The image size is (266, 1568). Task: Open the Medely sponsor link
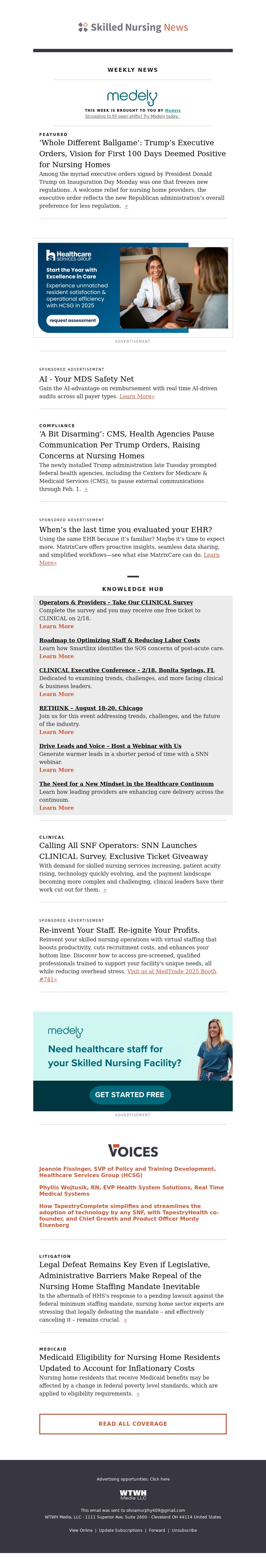pyautogui.click(x=173, y=110)
